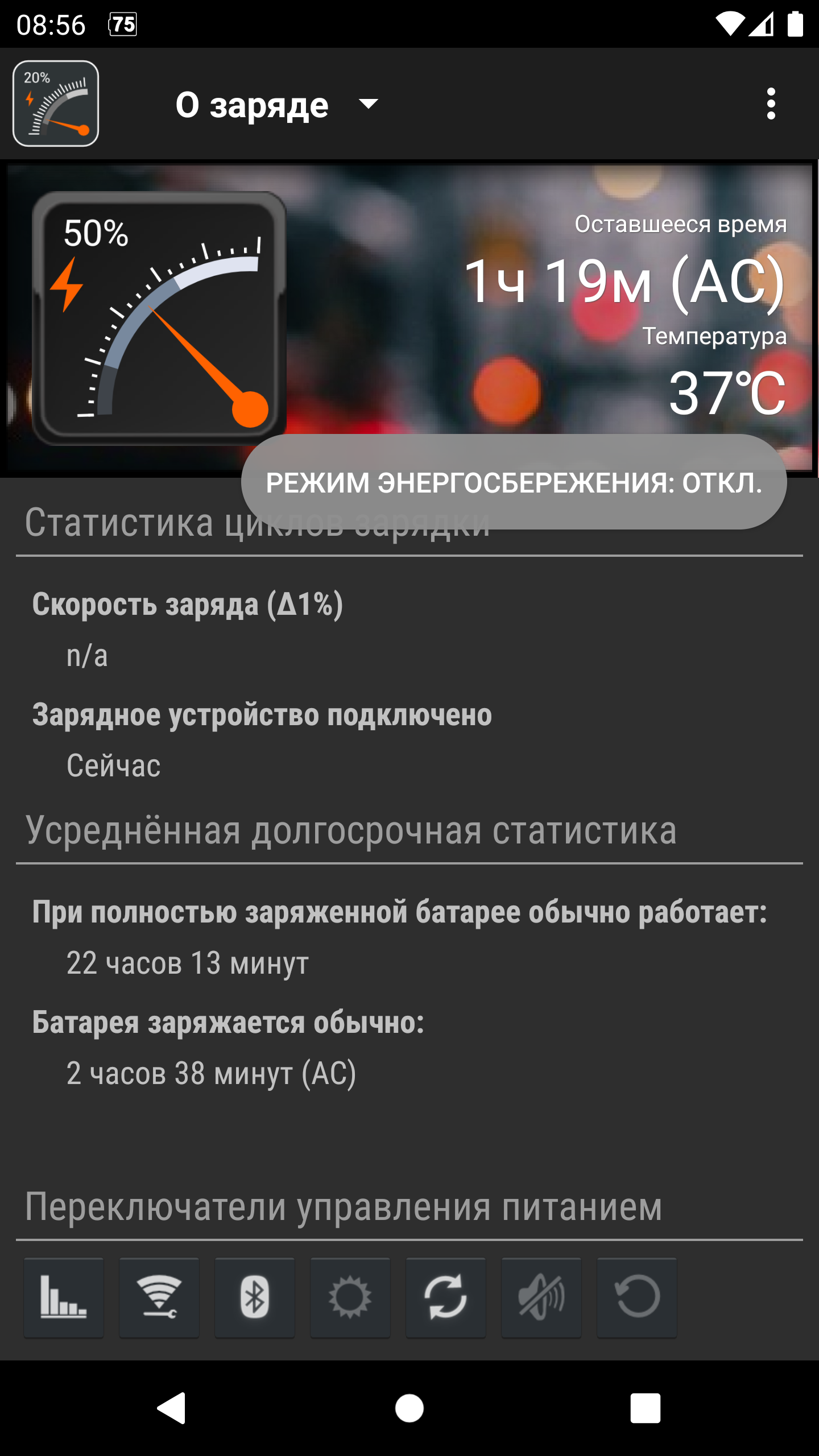Toggle the Bluetooth power switch

255,1298
